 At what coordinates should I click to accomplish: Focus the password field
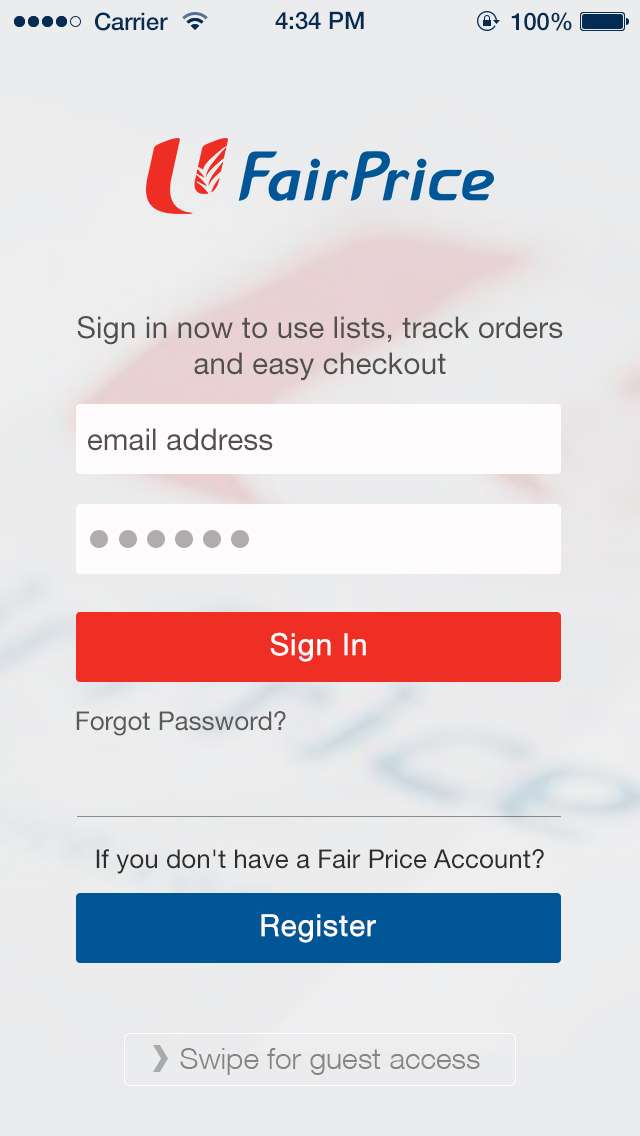pyautogui.click(x=318, y=539)
